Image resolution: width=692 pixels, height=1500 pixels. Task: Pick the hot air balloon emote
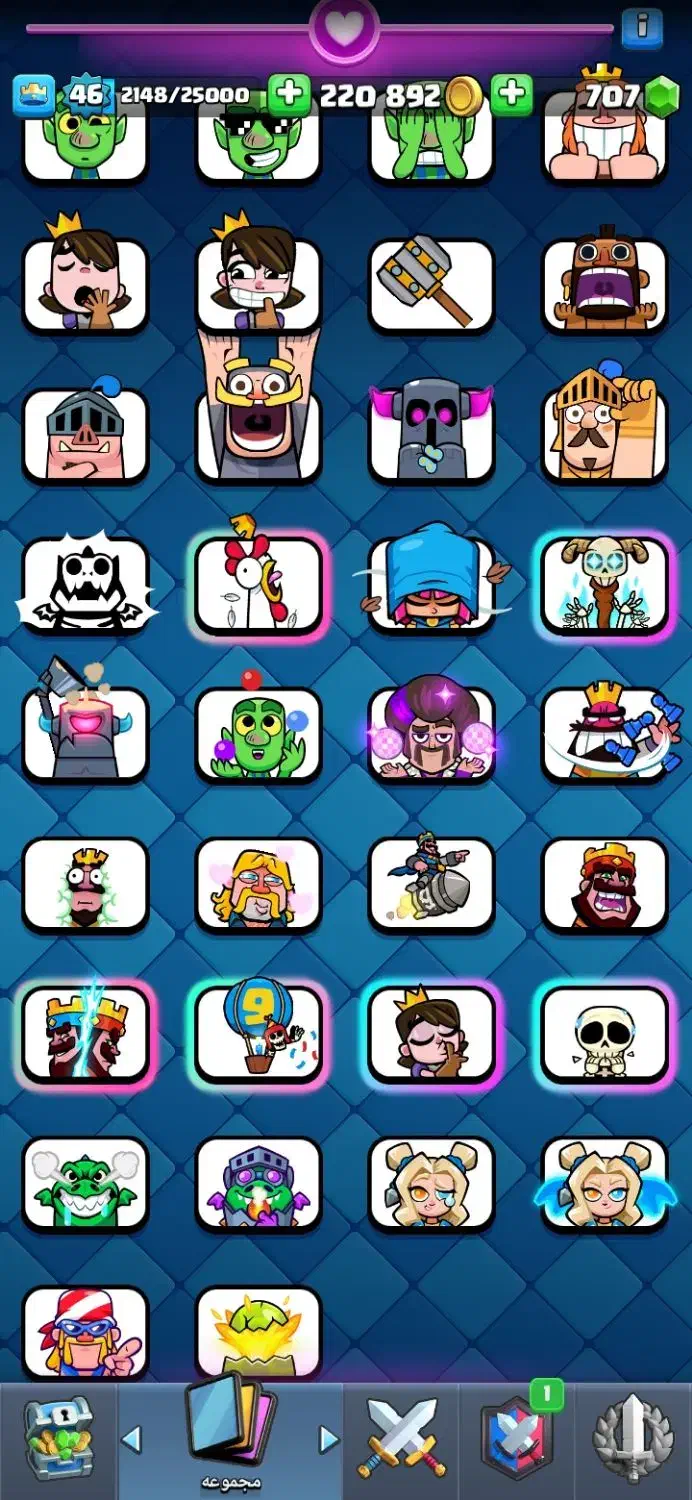[x=258, y=1034]
